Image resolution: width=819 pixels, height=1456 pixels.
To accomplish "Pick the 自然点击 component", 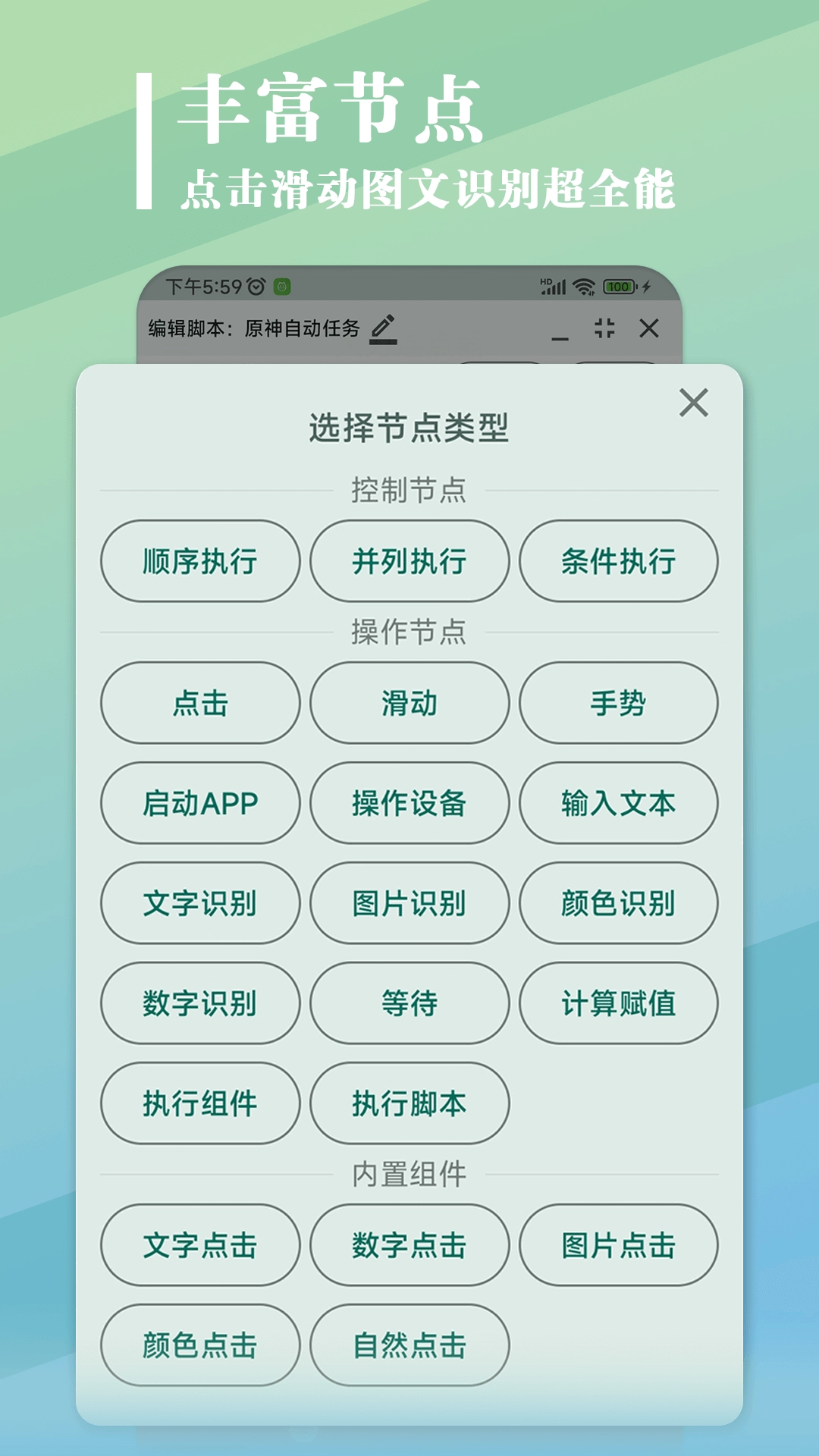I will pos(409,1345).
